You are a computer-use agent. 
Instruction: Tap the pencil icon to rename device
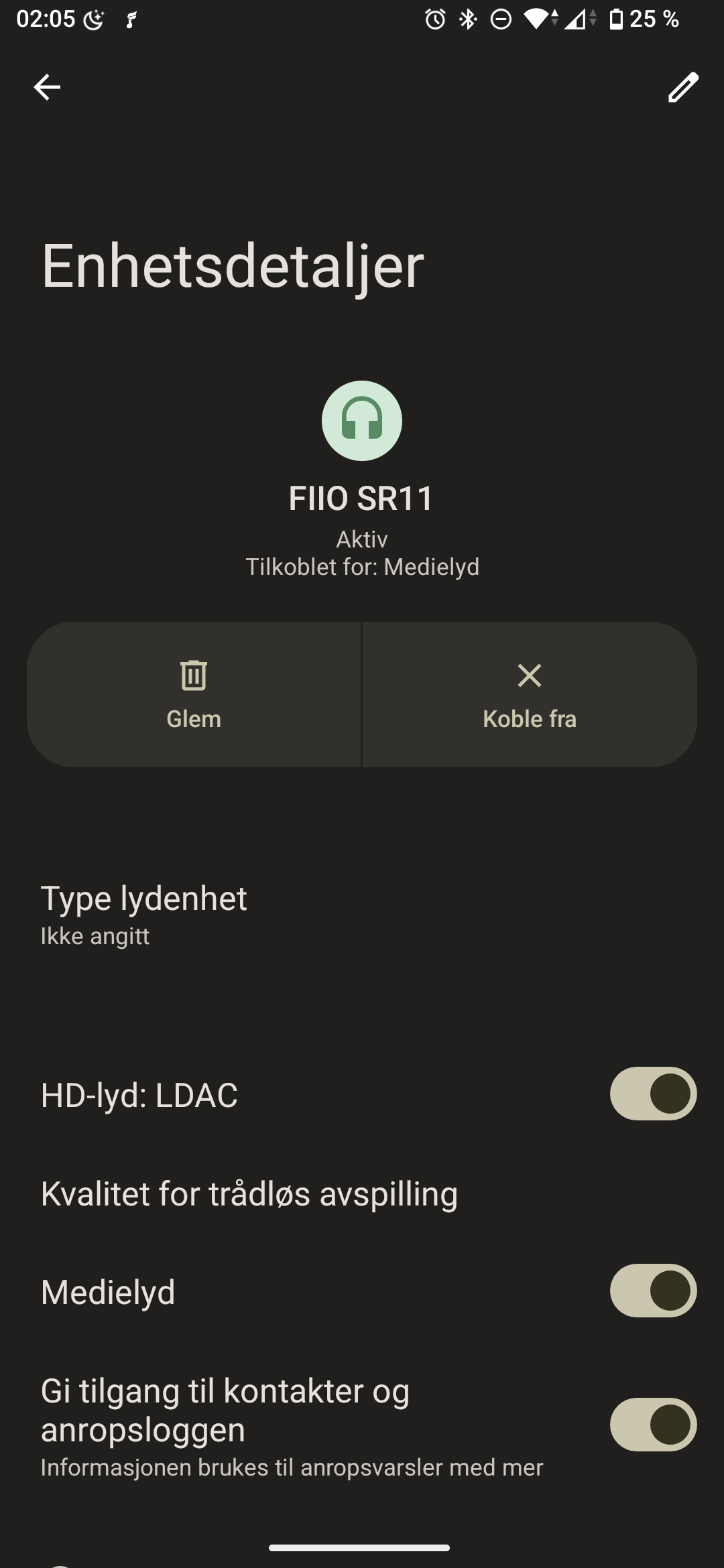(x=683, y=87)
